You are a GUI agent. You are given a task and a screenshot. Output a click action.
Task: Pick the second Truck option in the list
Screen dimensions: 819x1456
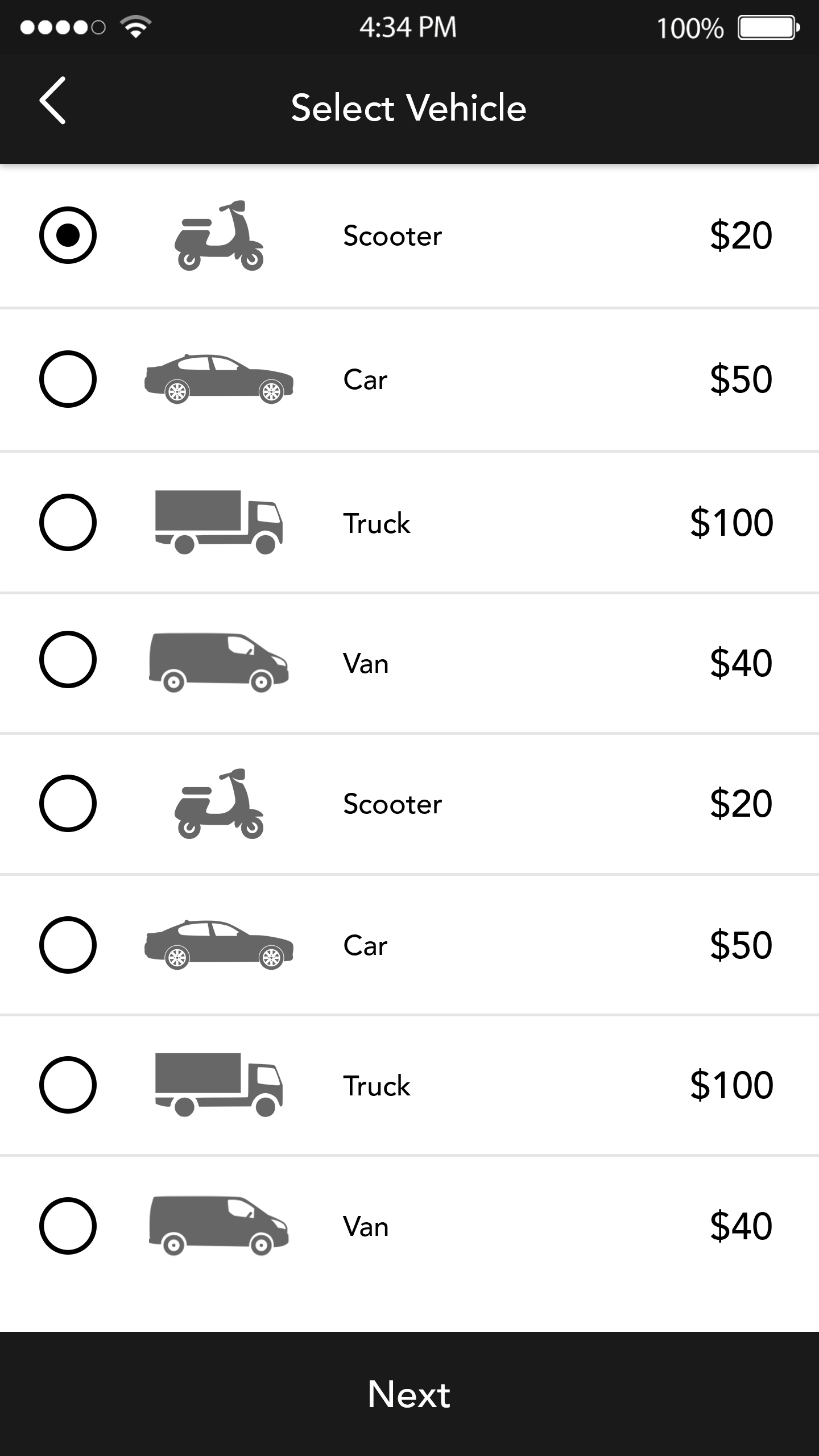point(68,1085)
